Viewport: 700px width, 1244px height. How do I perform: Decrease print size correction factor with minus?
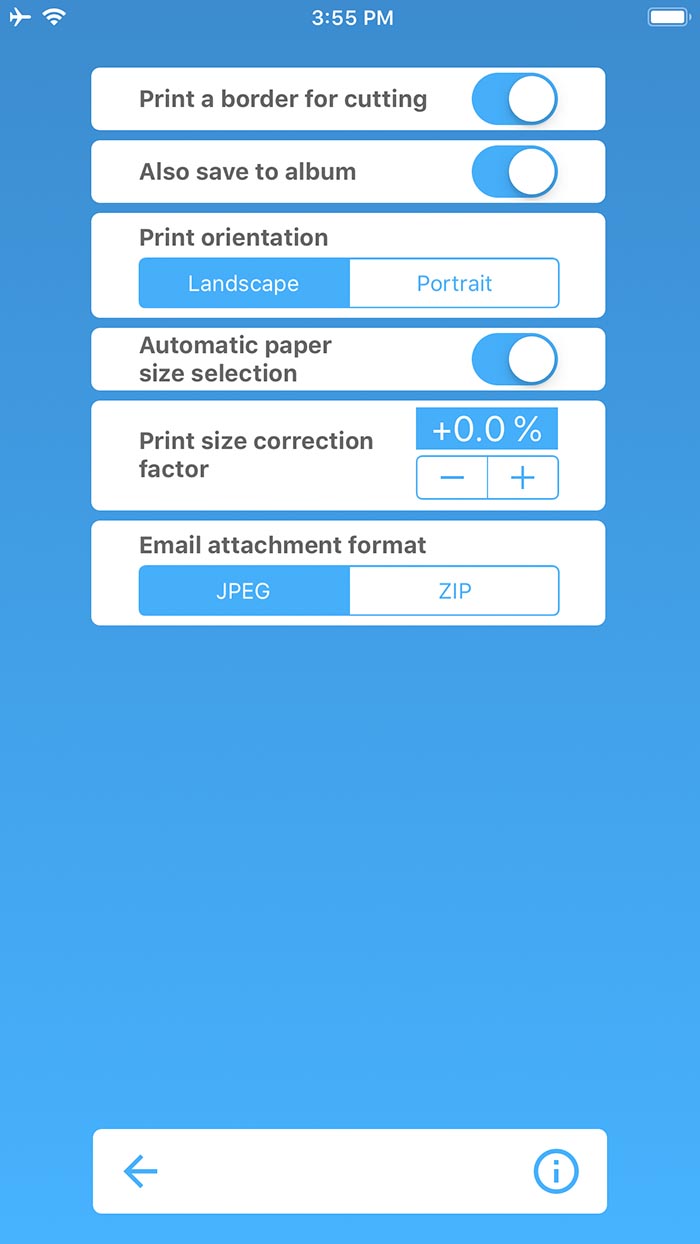pos(452,477)
